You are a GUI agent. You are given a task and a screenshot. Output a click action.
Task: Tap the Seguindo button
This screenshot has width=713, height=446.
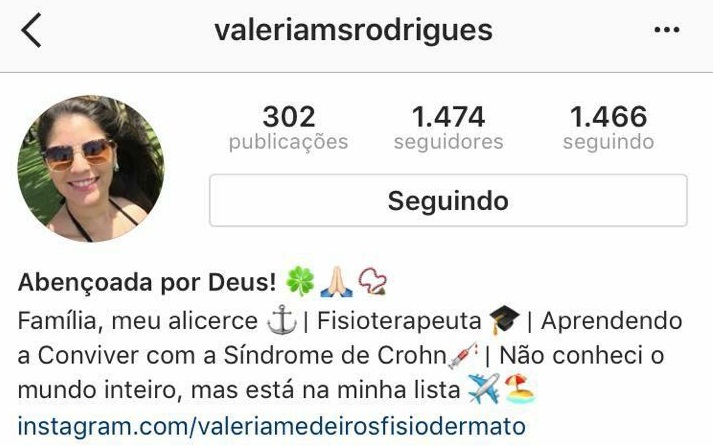448,201
